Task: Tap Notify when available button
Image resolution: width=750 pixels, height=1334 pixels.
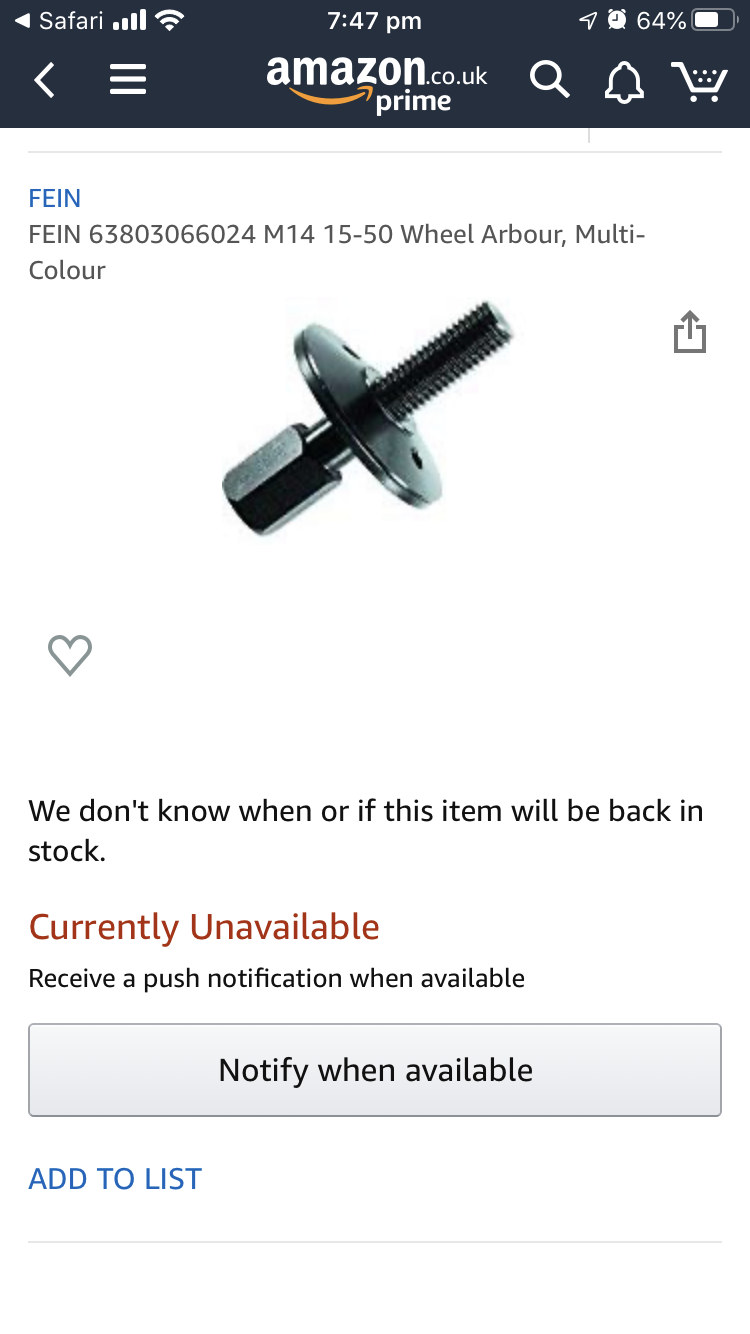Action: [x=375, y=1070]
